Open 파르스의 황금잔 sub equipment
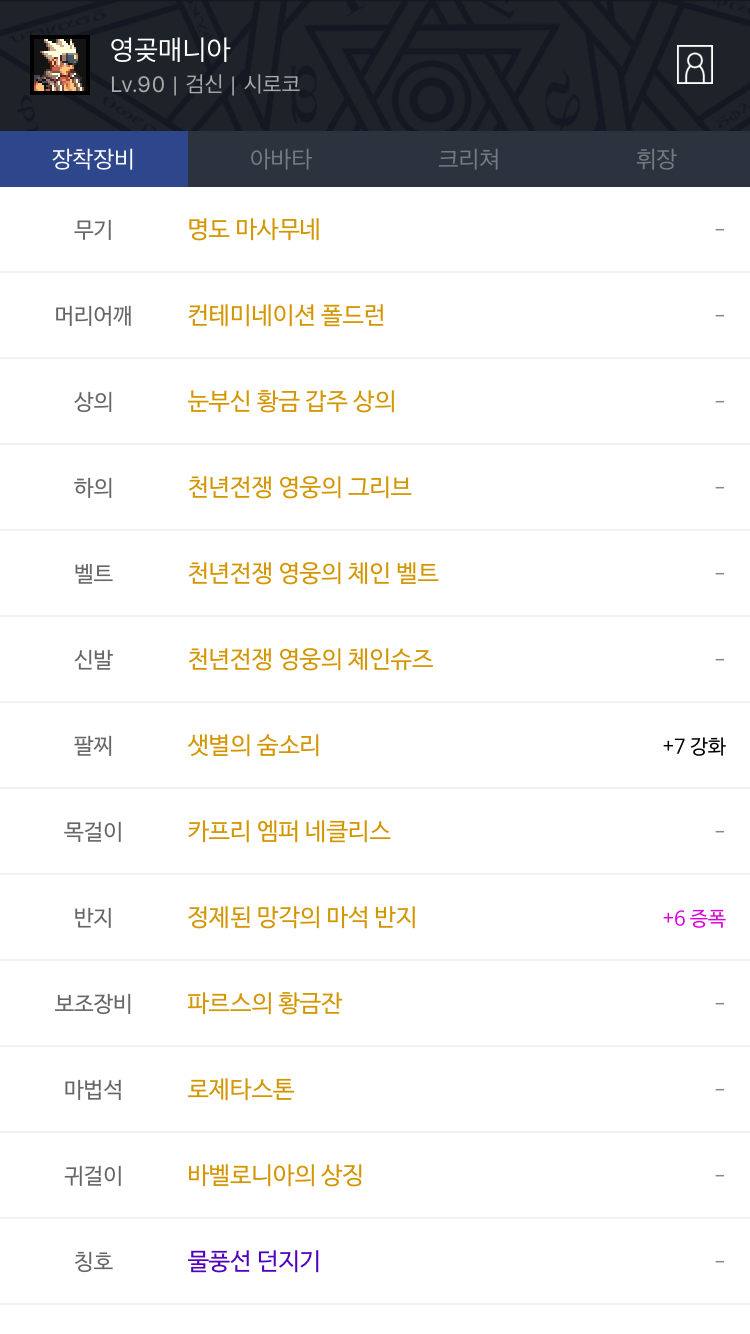The image size is (750, 1334). pyautogui.click(x=264, y=1003)
